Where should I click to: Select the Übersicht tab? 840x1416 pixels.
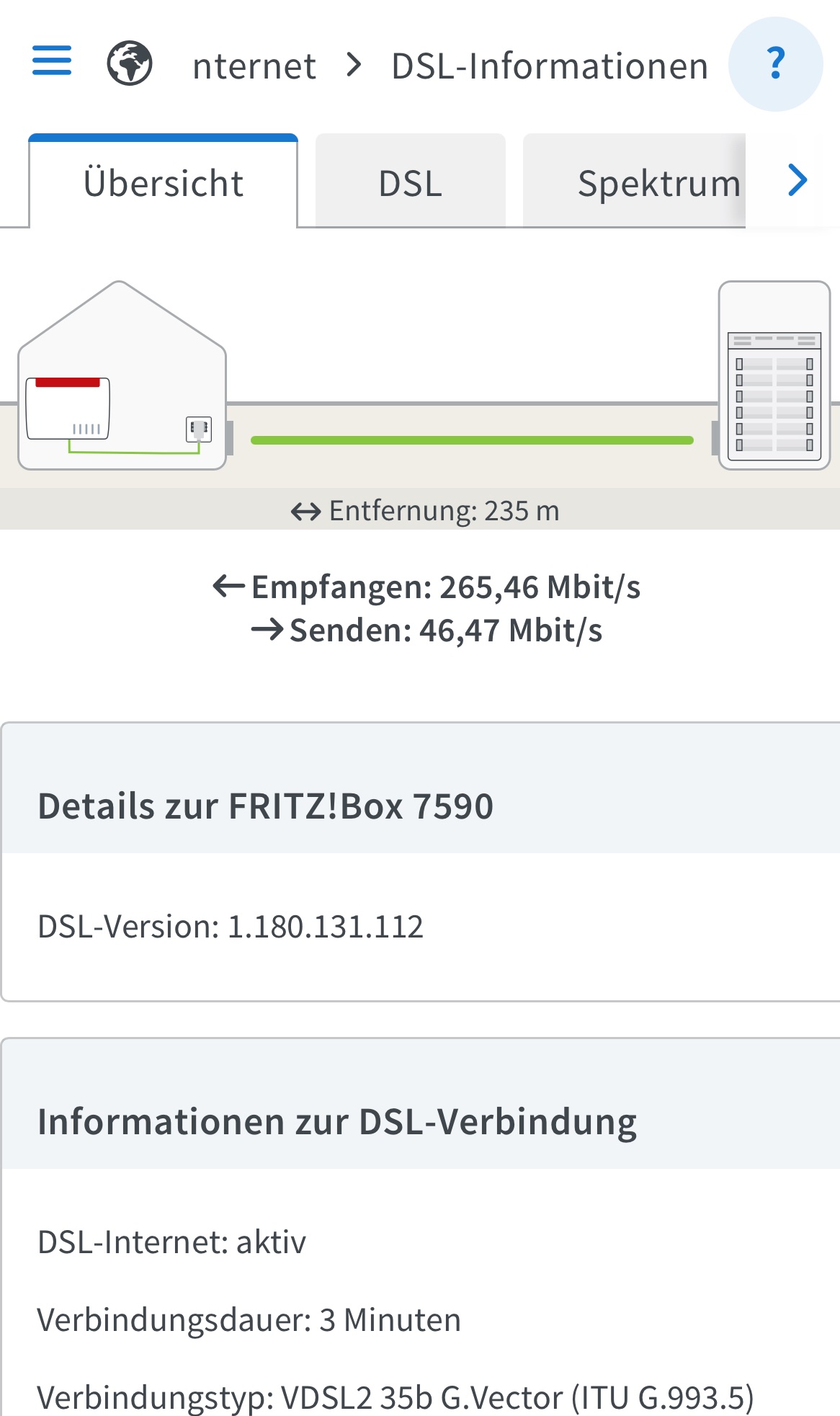click(164, 182)
